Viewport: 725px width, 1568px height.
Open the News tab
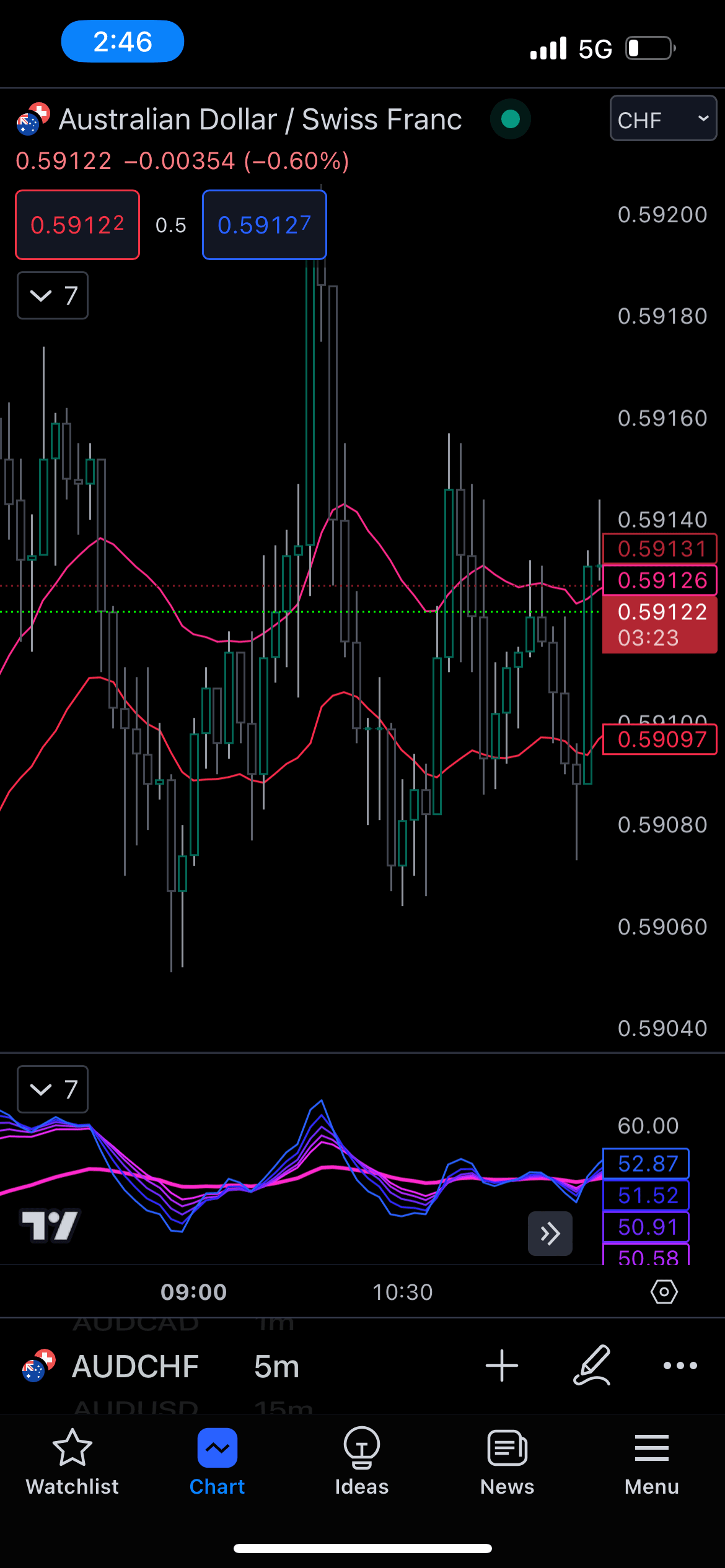507,1462
